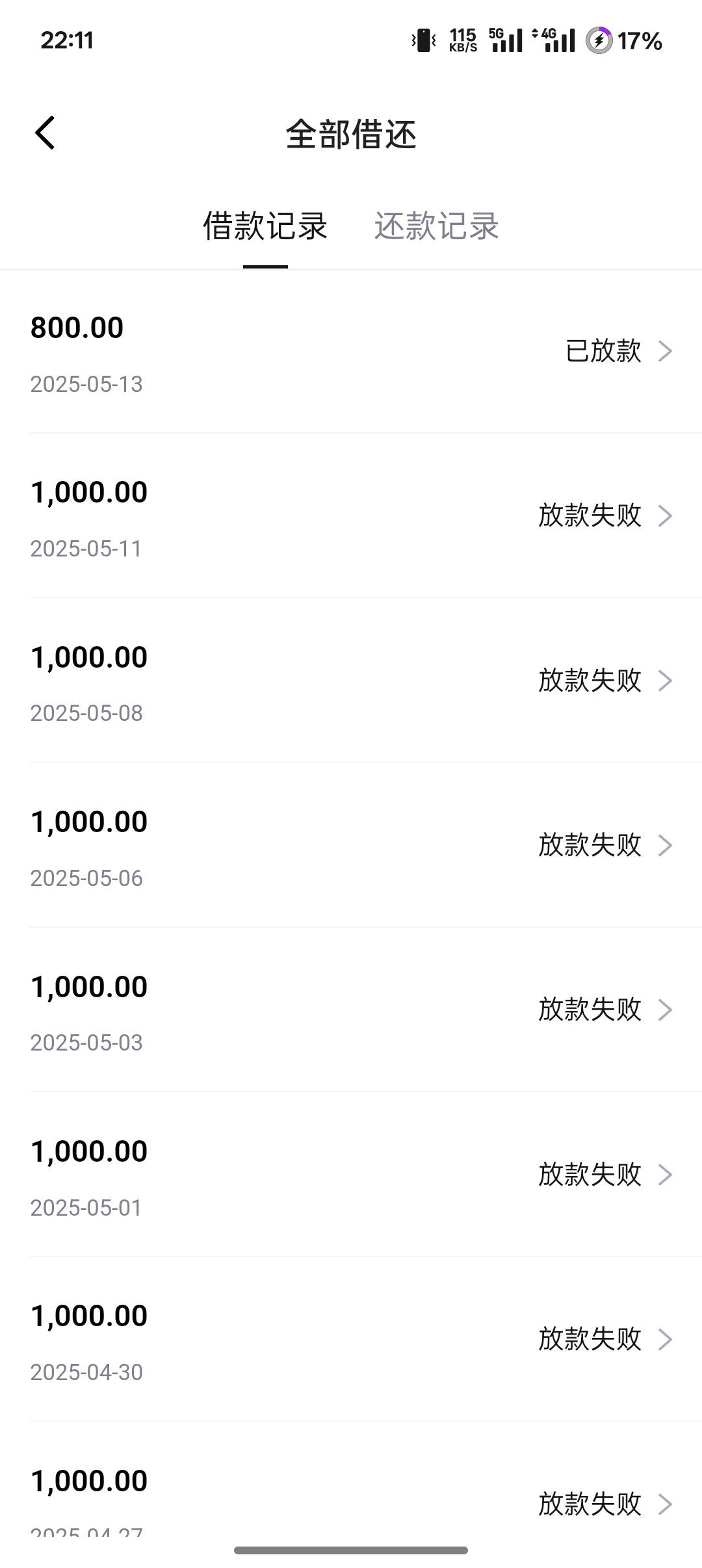Image resolution: width=702 pixels, height=1568 pixels.
Task: Open the 放款失败 record dated 2025-05-03
Action: pyautogui.click(x=351, y=1010)
